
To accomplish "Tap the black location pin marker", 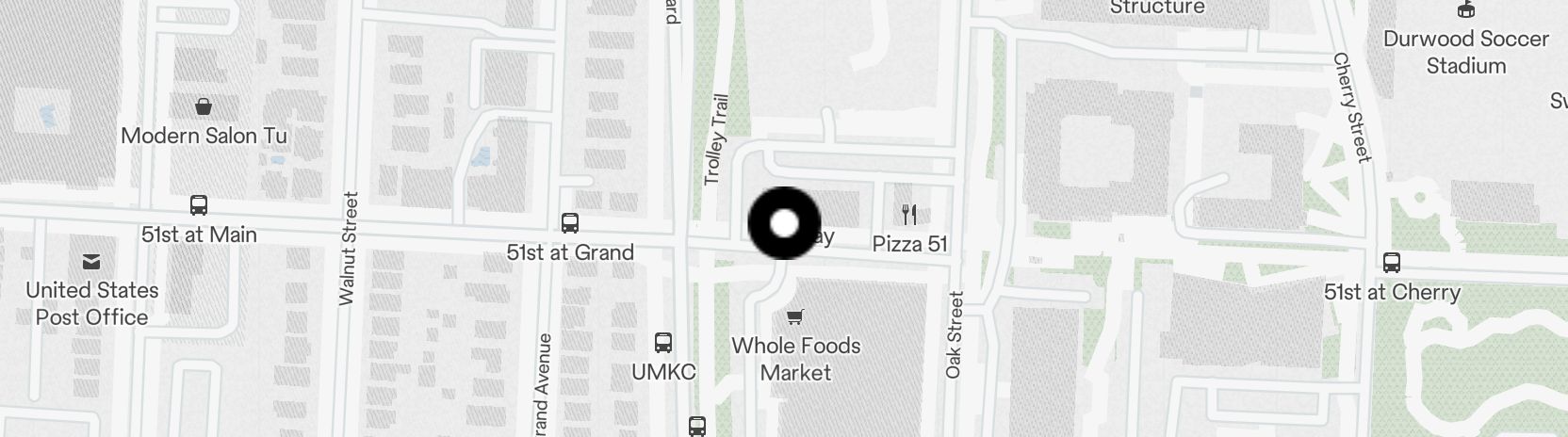I will tap(784, 224).
